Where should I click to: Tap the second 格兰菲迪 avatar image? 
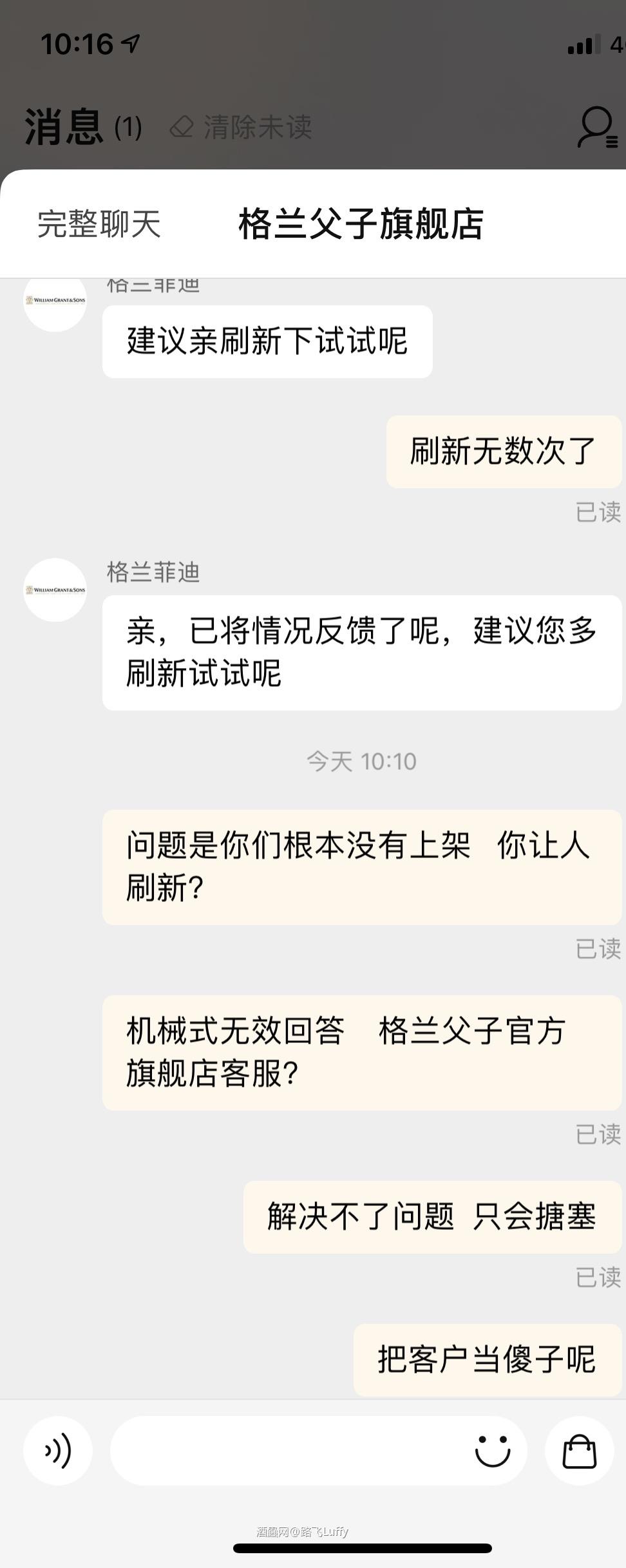point(55,590)
